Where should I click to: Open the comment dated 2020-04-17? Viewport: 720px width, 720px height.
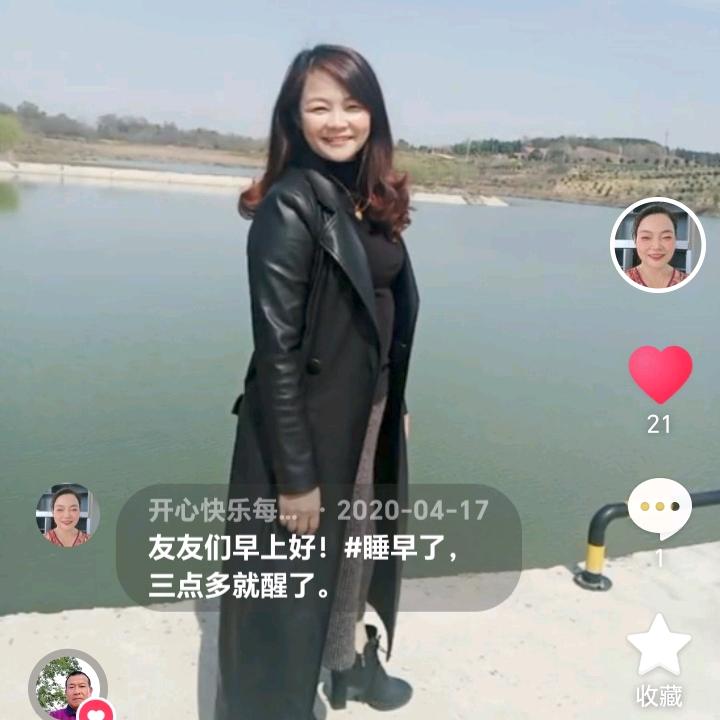(318, 548)
